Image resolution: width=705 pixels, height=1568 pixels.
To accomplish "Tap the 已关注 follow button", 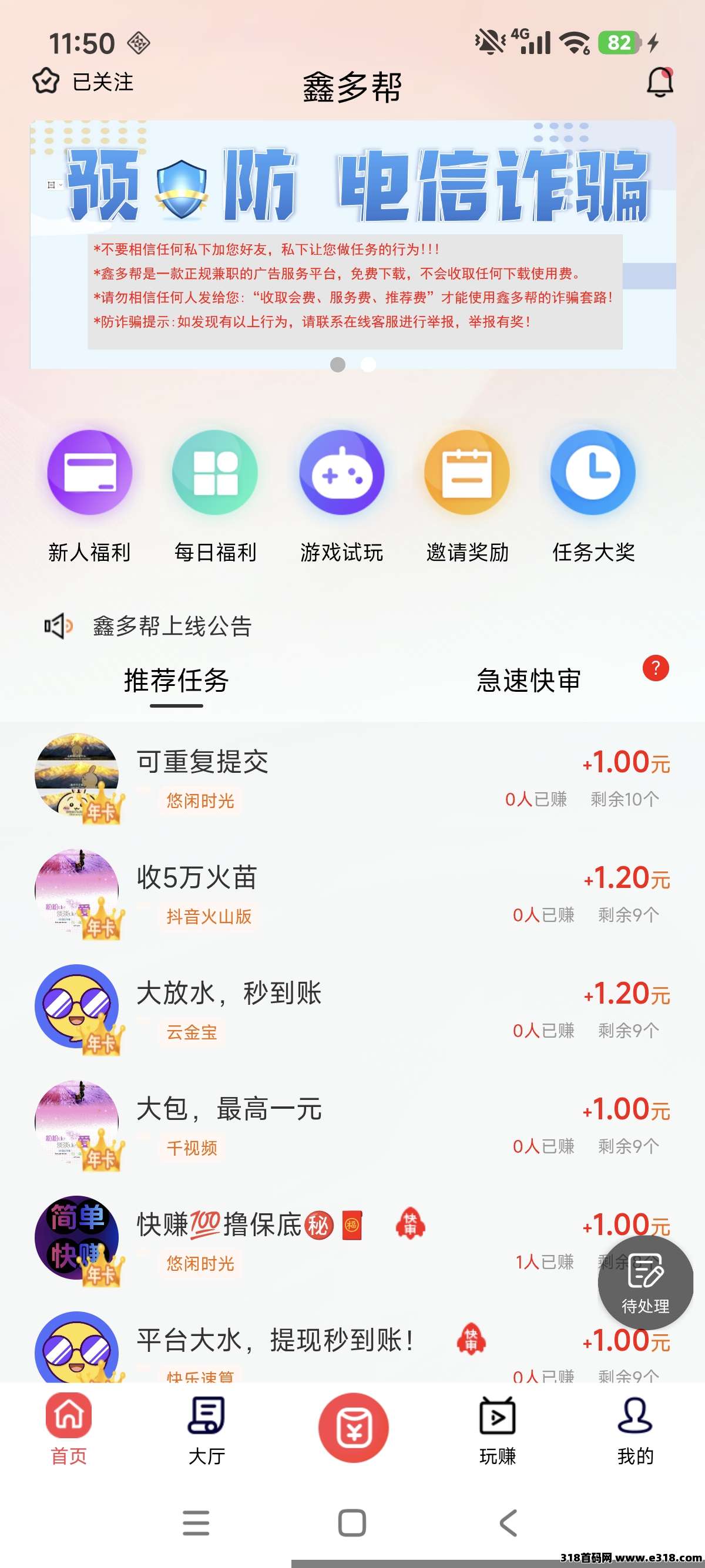I will 83,82.
